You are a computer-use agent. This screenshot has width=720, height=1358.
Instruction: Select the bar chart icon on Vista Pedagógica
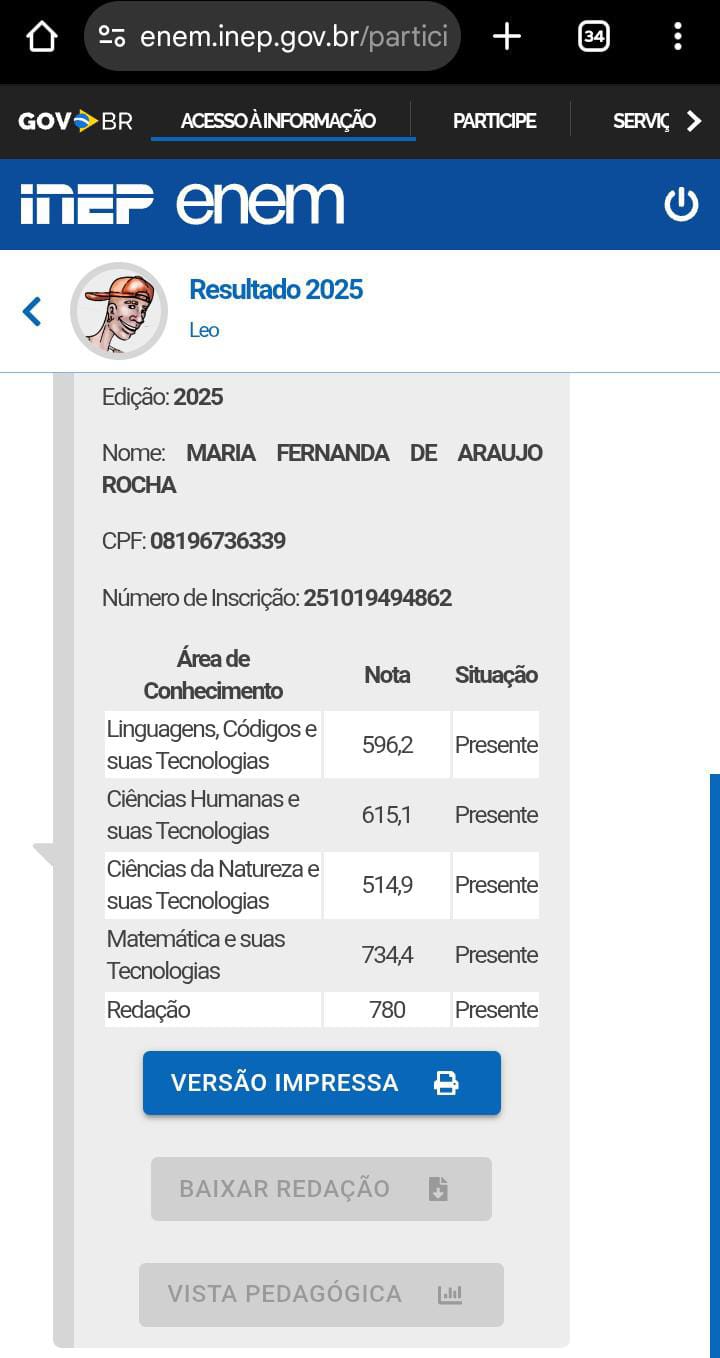coord(451,1295)
